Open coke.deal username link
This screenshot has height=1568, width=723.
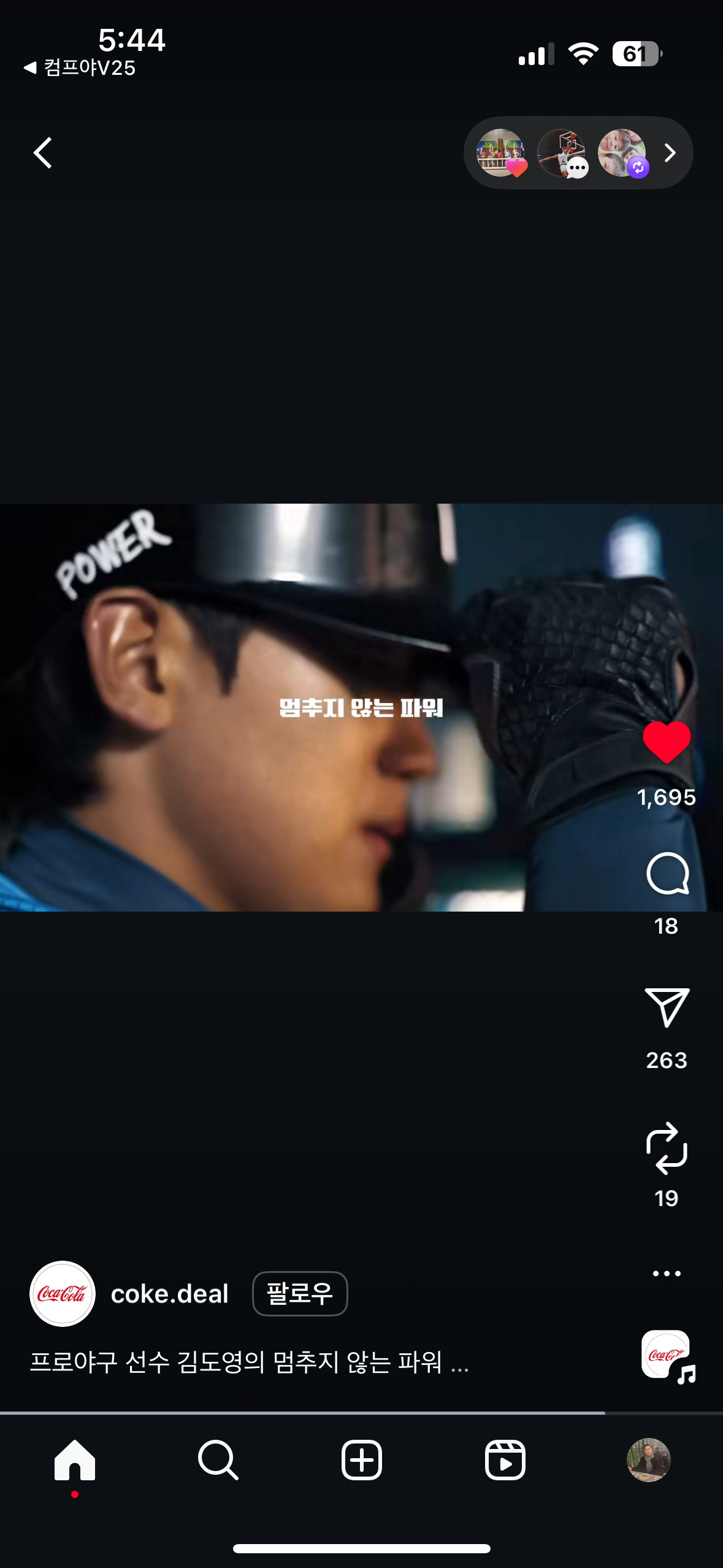tap(169, 1294)
